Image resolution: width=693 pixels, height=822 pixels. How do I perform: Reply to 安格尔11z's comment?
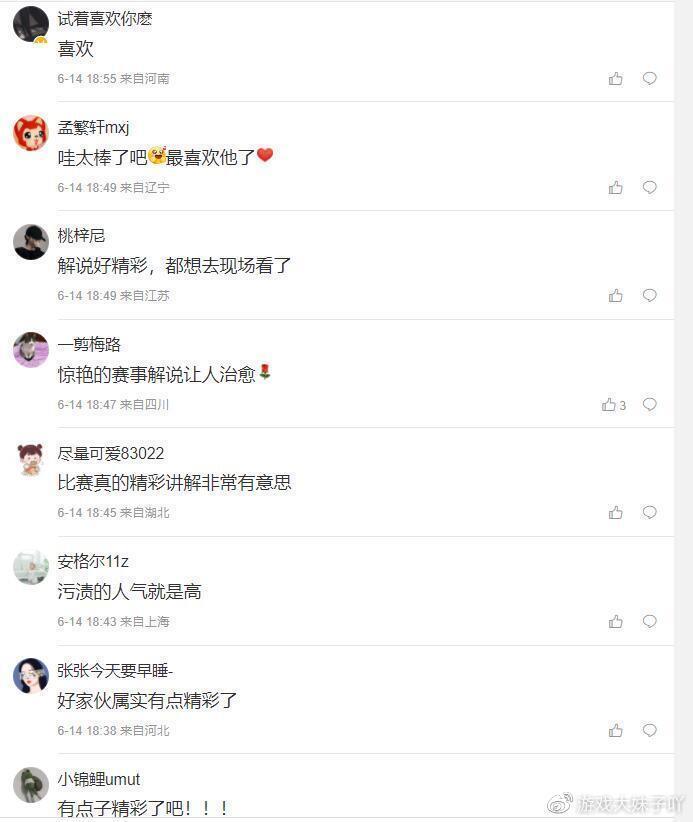(650, 622)
